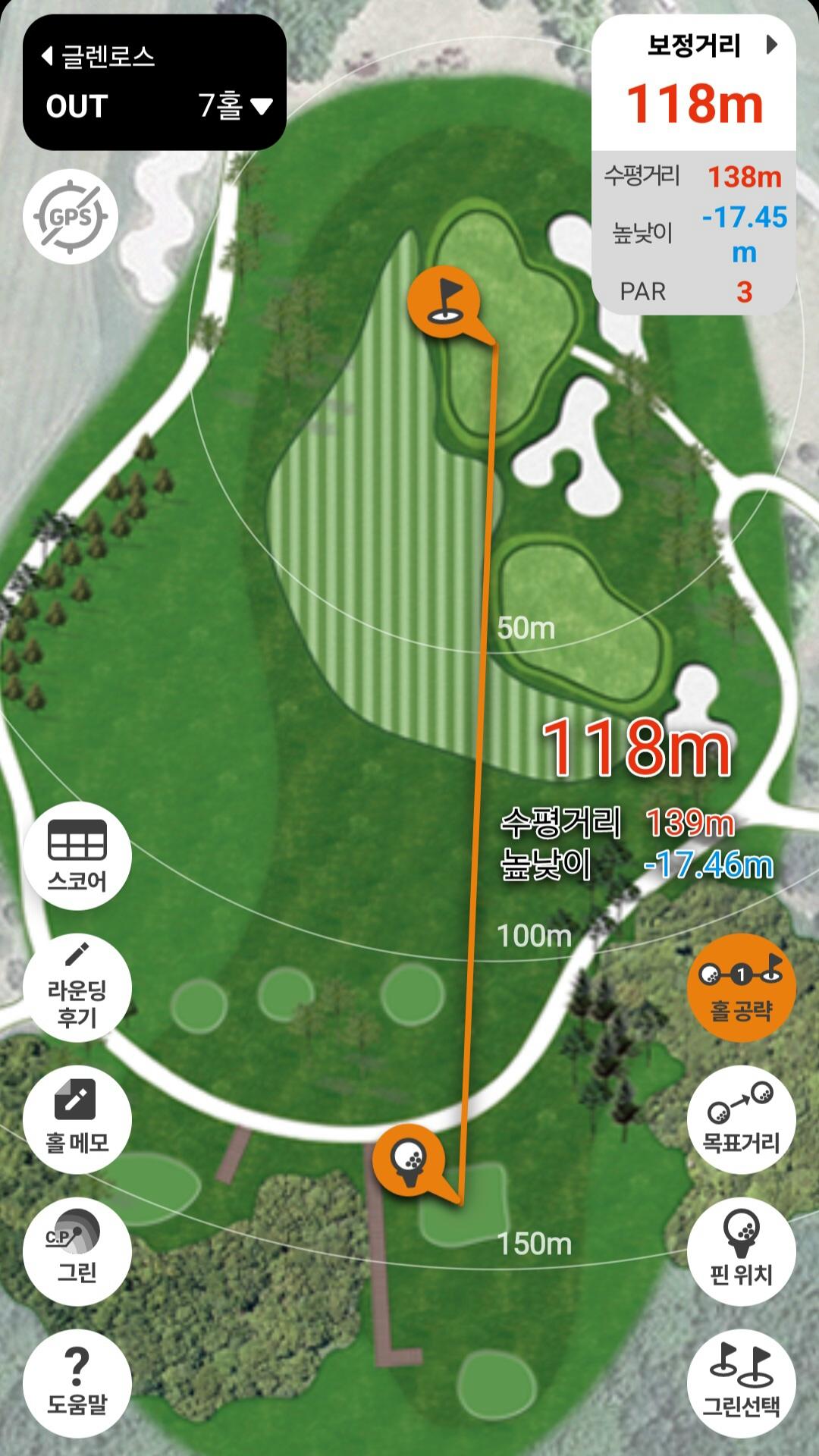Go back to the 글렌로스 course
The height and width of the screenshot is (1456, 819).
tap(99, 56)
